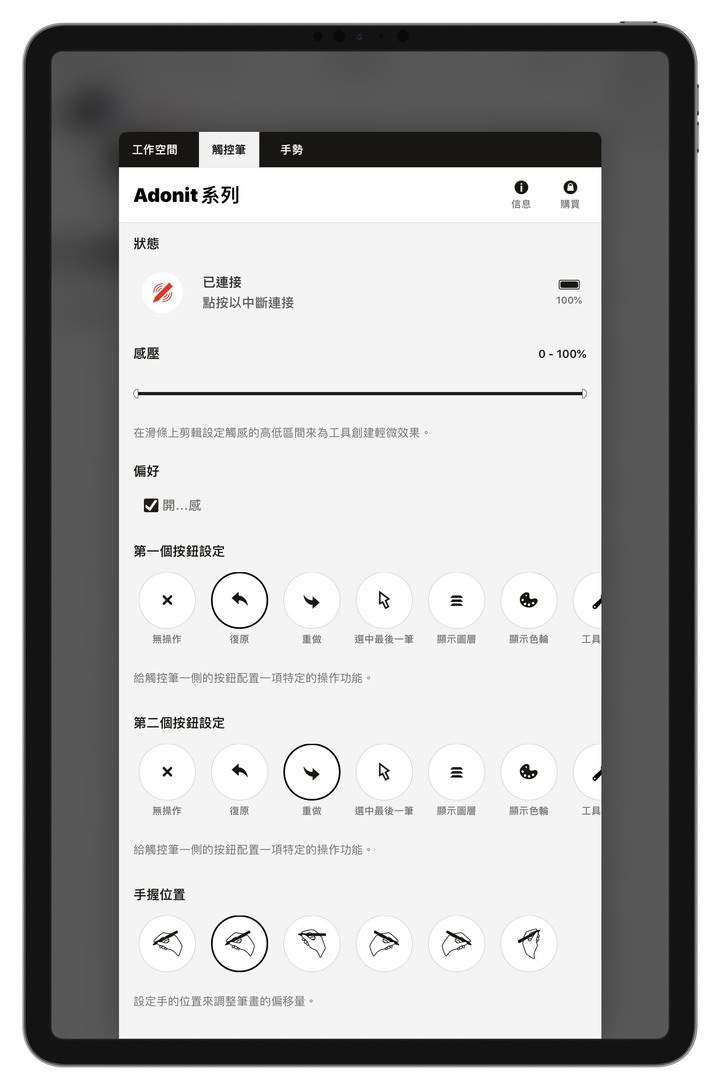Uncheck the 開…感 preference checkbox
This screenshot has height=1090, width=720.
pyautogui.click(x=151, y=506)
